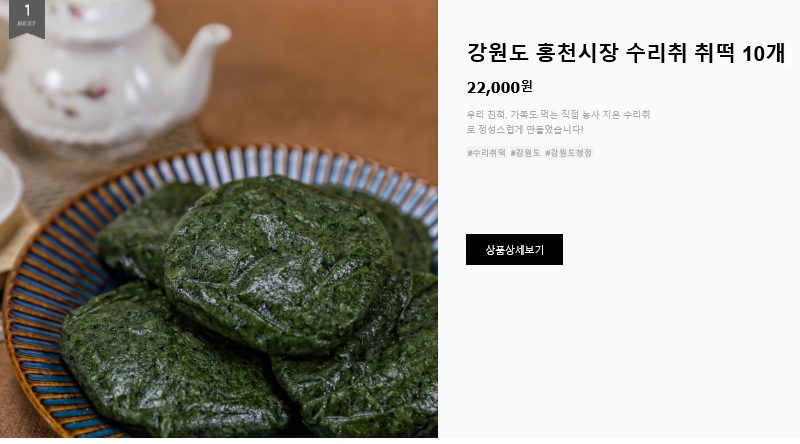The height and width of the screenshot is (444, 800).
Task: Open the 상품상세보기 product details button
Action: [x=514, y=250]
